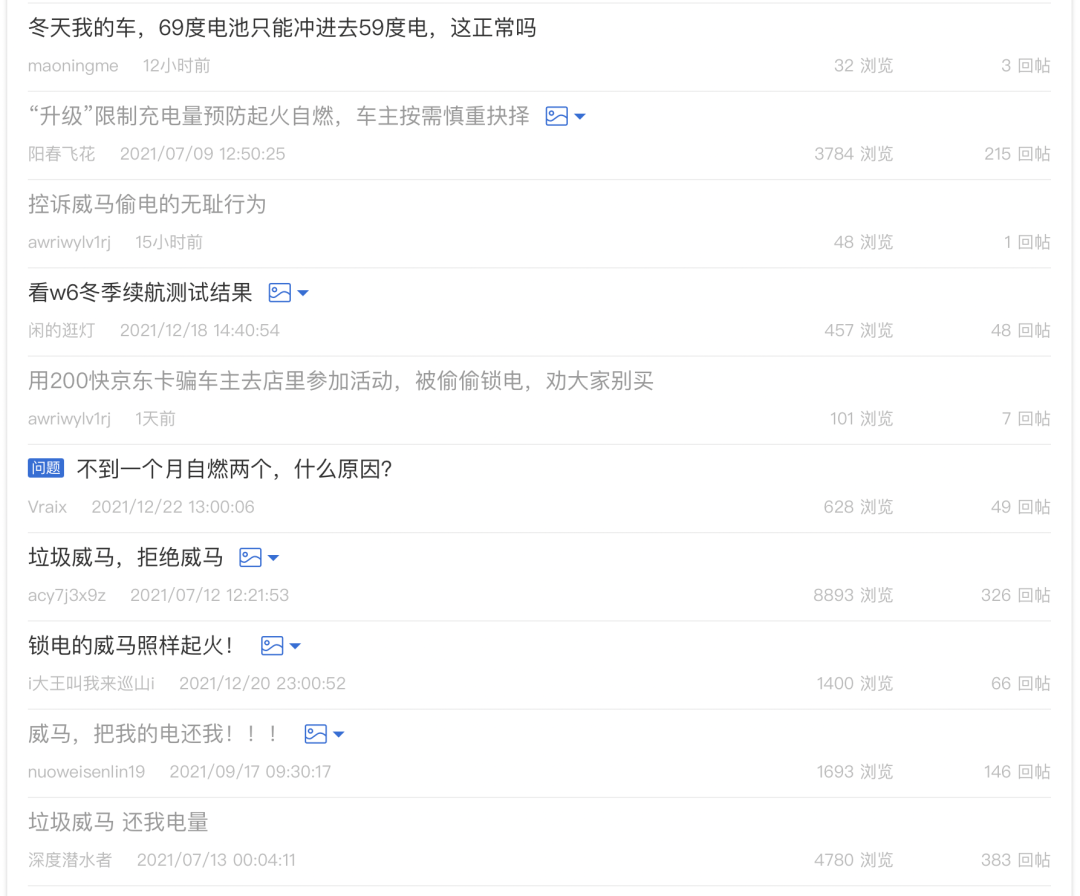Viewport: 1080px width, 896px height.
Task: Expand image preview for 升级限制充电量 post
Action: [565, 116]
